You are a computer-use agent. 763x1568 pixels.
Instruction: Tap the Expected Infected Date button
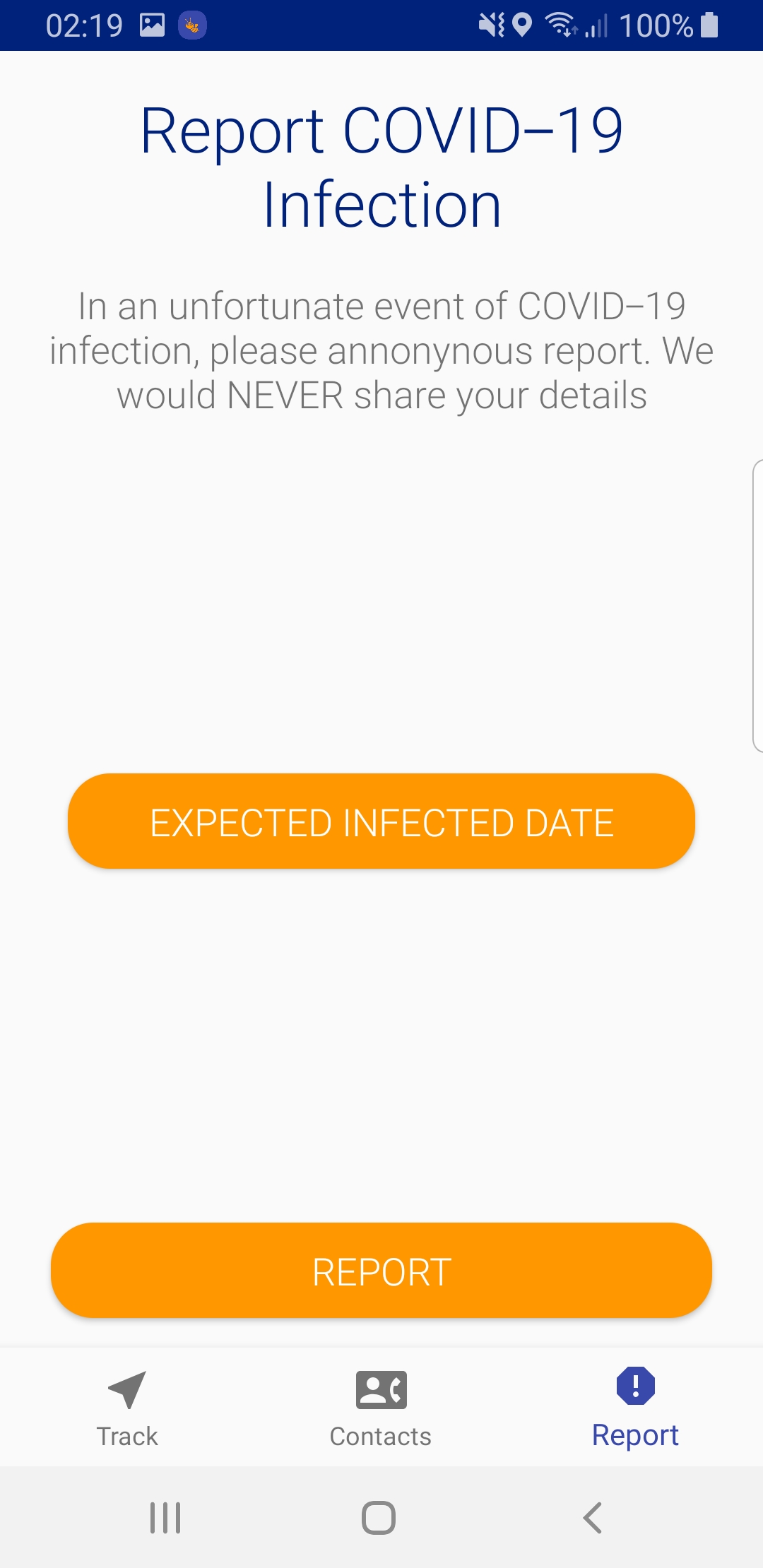point(381,821)
